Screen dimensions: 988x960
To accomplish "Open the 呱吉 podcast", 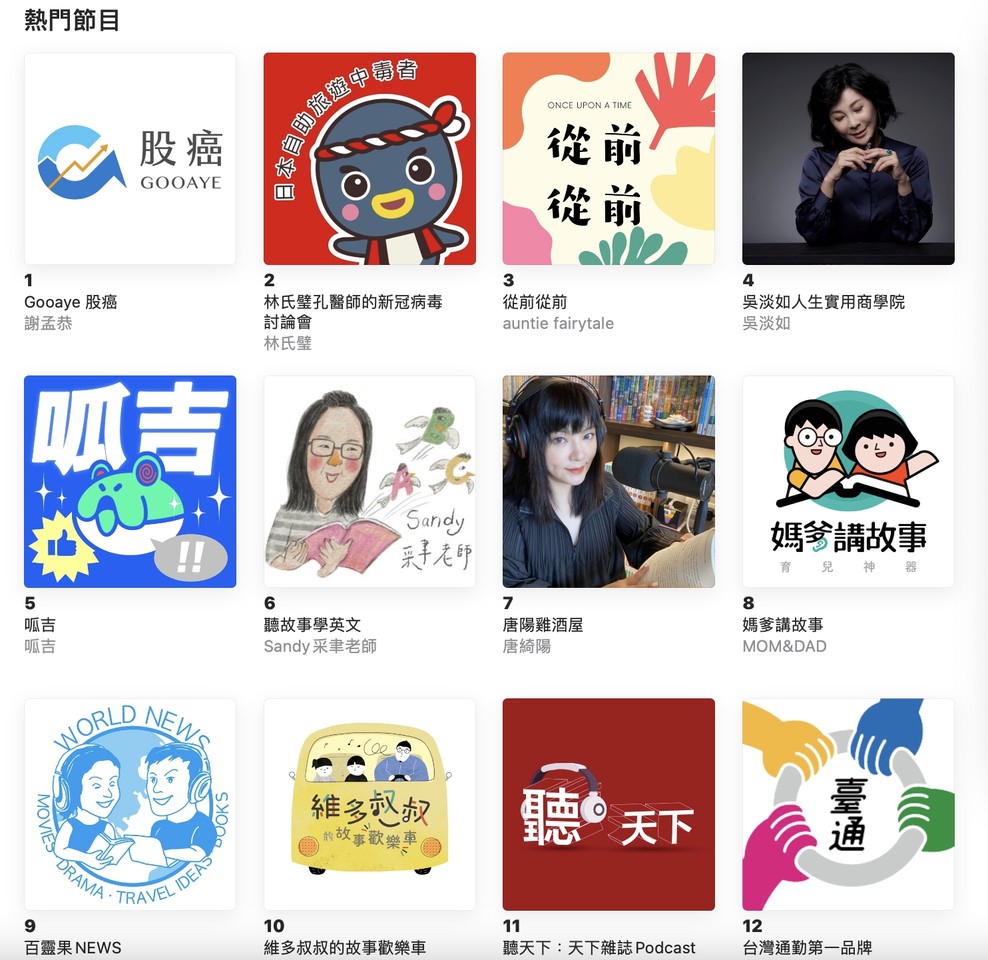I will 130,481.
